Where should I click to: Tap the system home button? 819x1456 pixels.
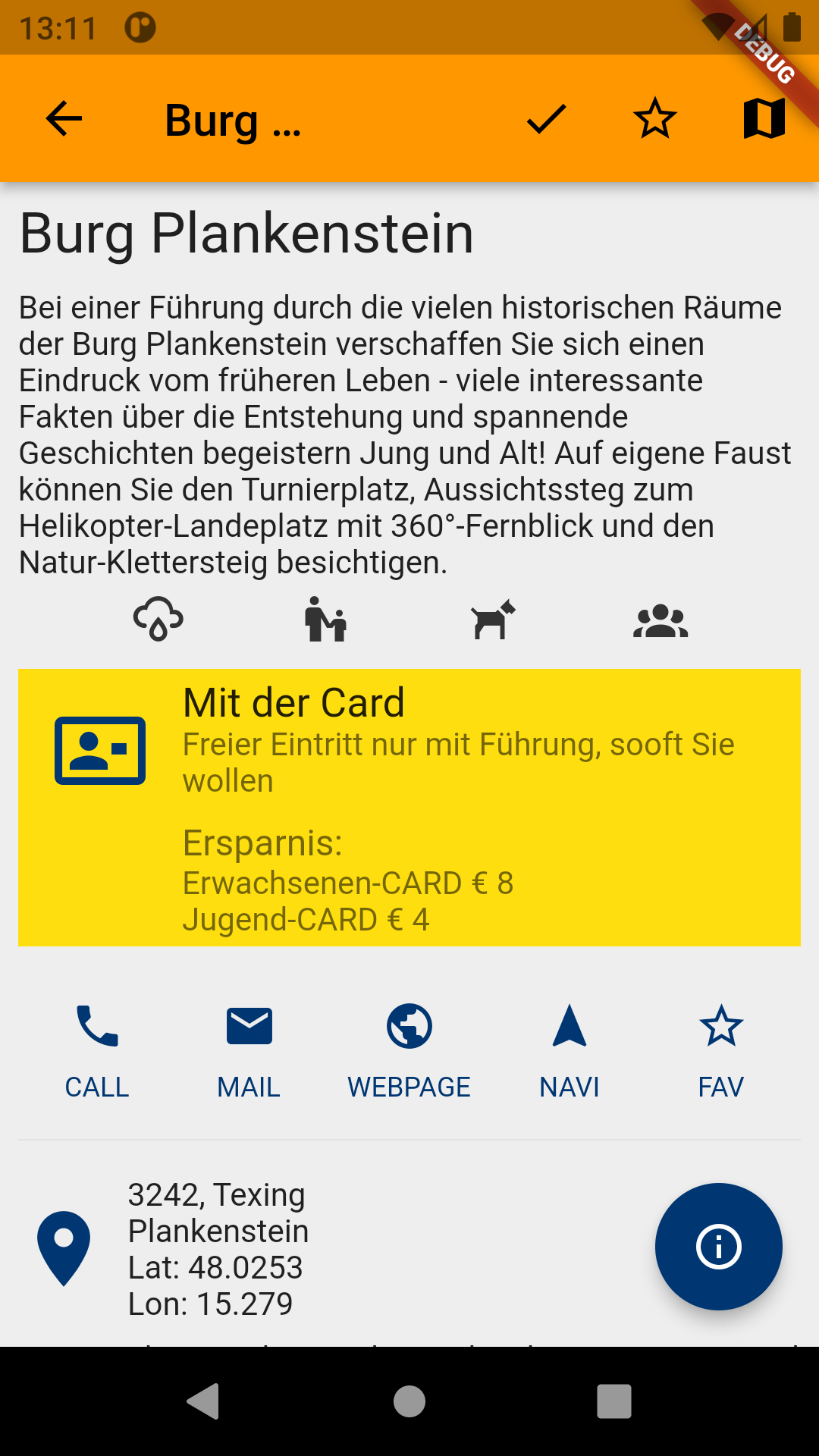tap(409, 1401)
